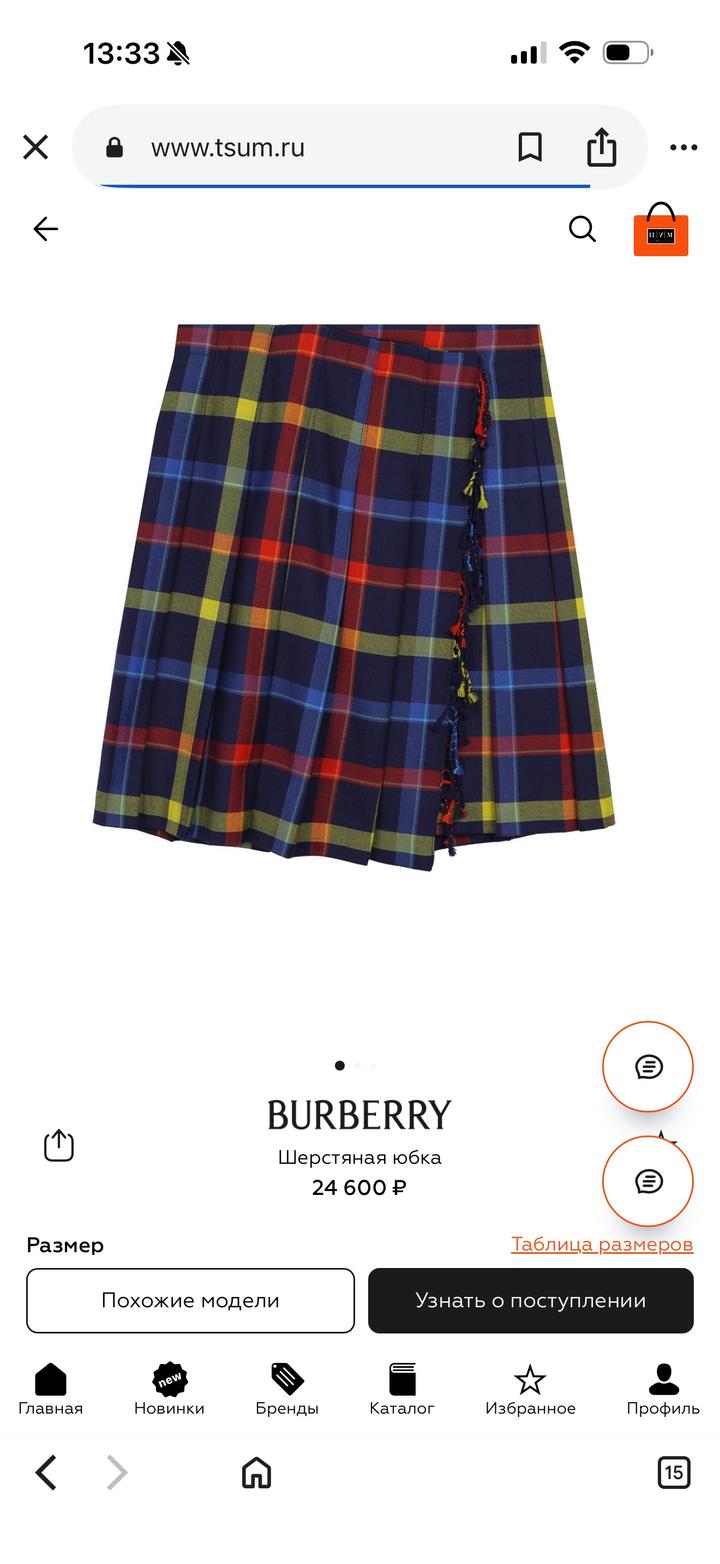Switch to the Избранное tab
Screen dimensions: 720x1564
pos(530,1389)
